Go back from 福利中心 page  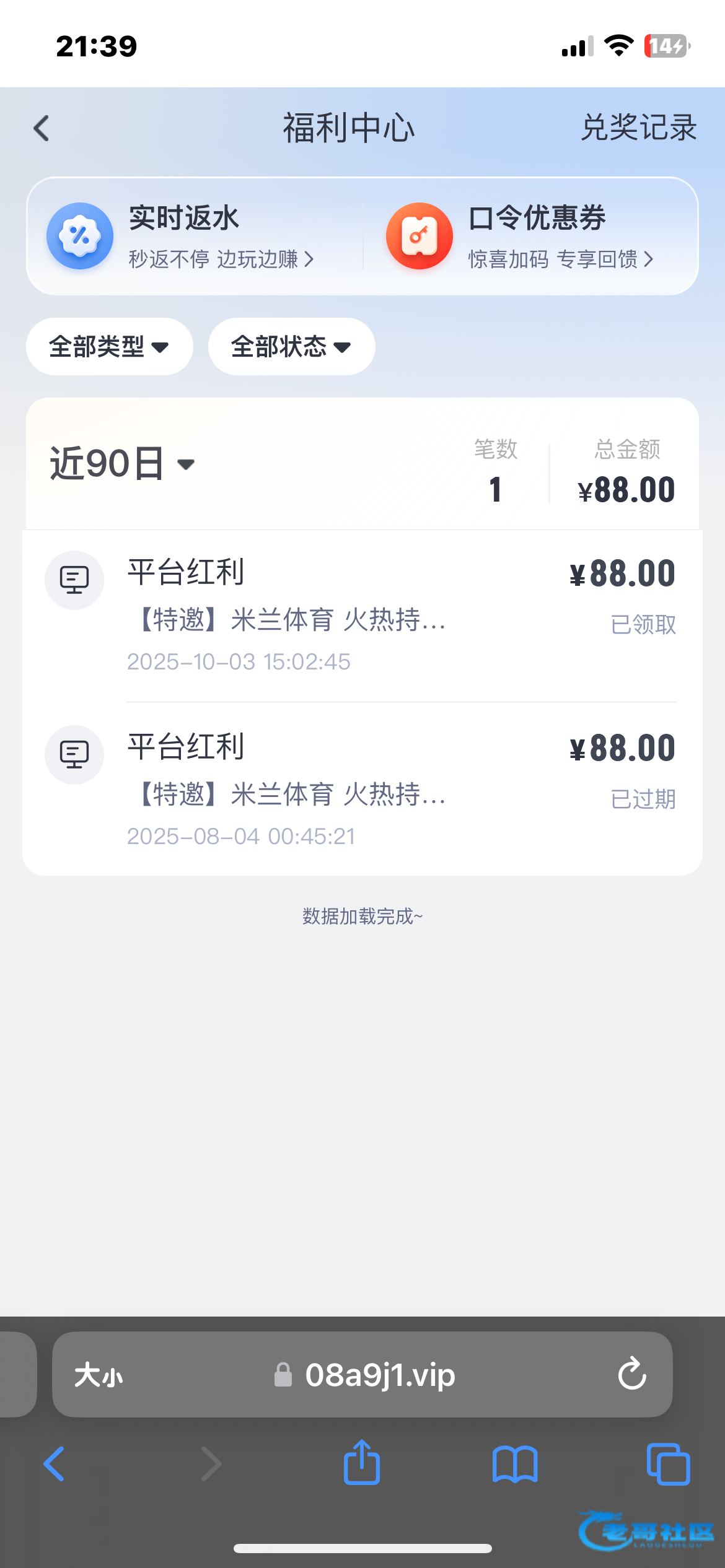42,129
